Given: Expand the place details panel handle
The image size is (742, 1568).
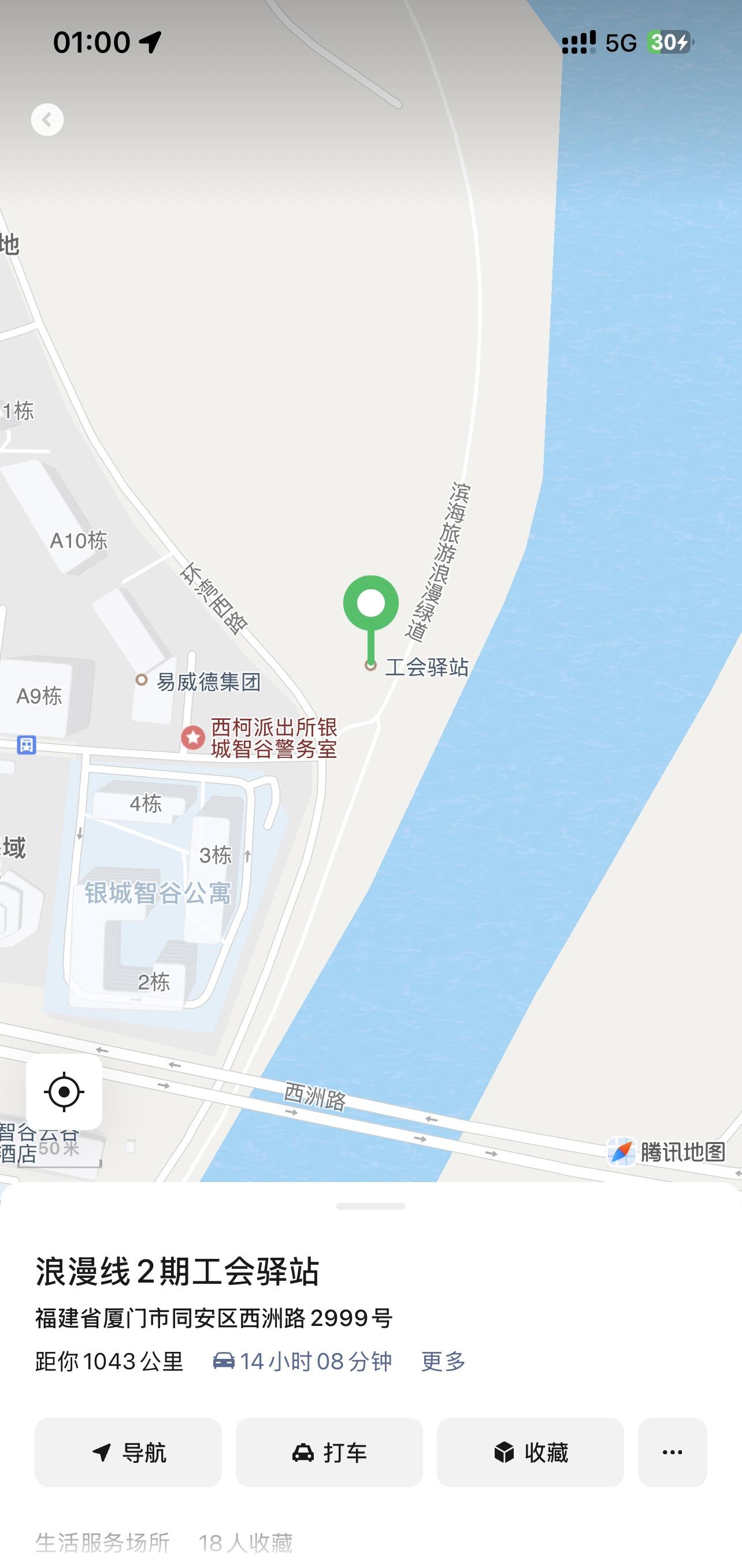Looking at the screenshot, I should [370, 1206].
